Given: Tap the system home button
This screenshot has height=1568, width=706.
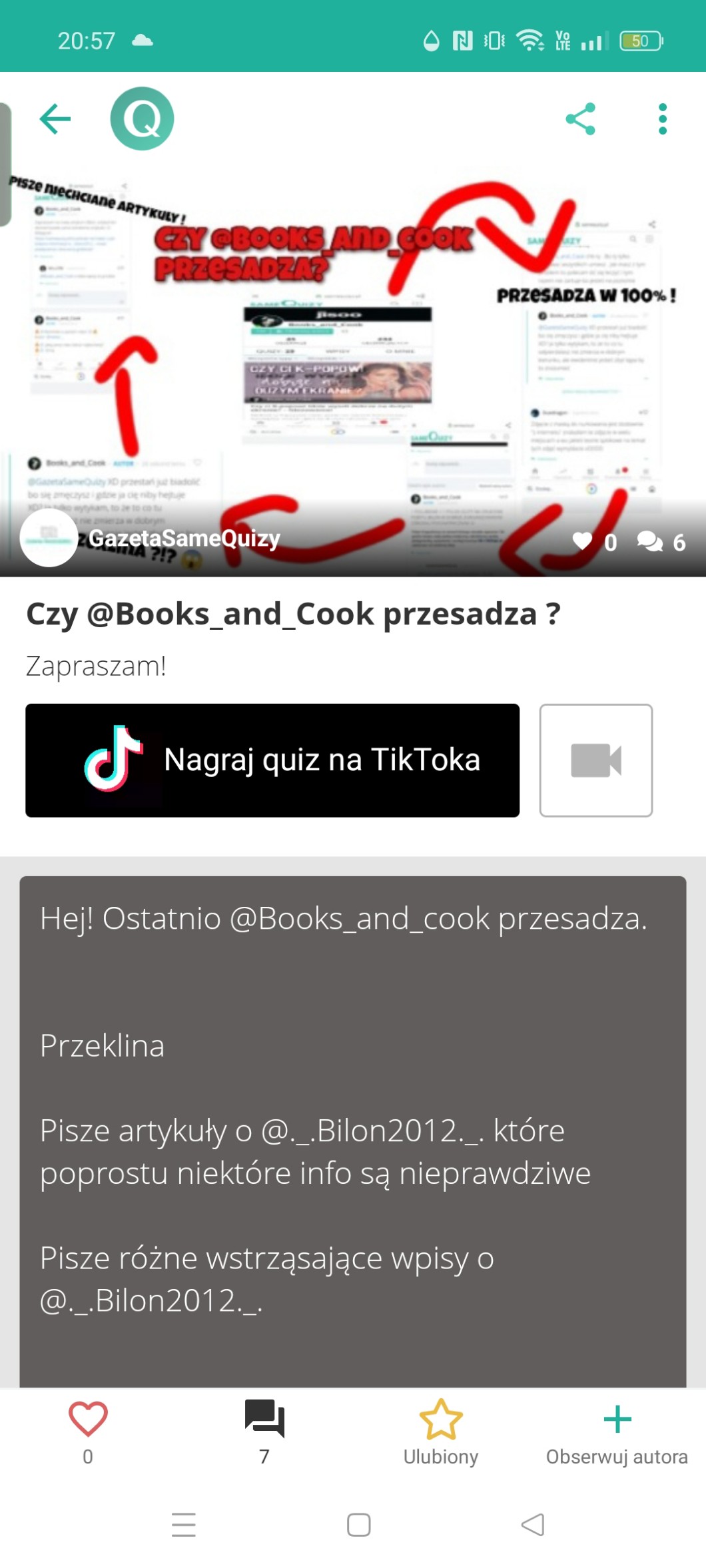Looking at the screenshot, I should [x=358, y=1525].
